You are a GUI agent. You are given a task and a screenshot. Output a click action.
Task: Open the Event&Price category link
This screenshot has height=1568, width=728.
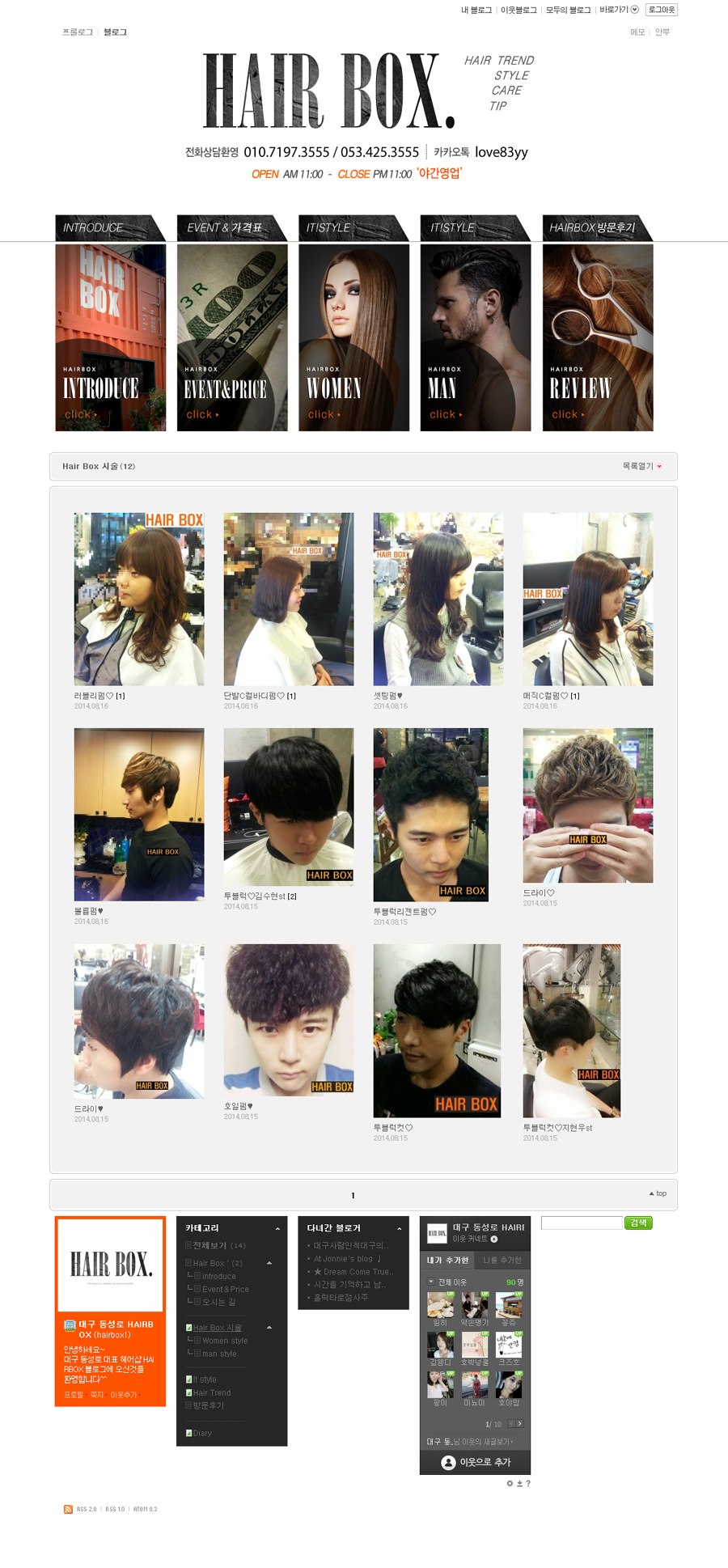[226, 1289]
